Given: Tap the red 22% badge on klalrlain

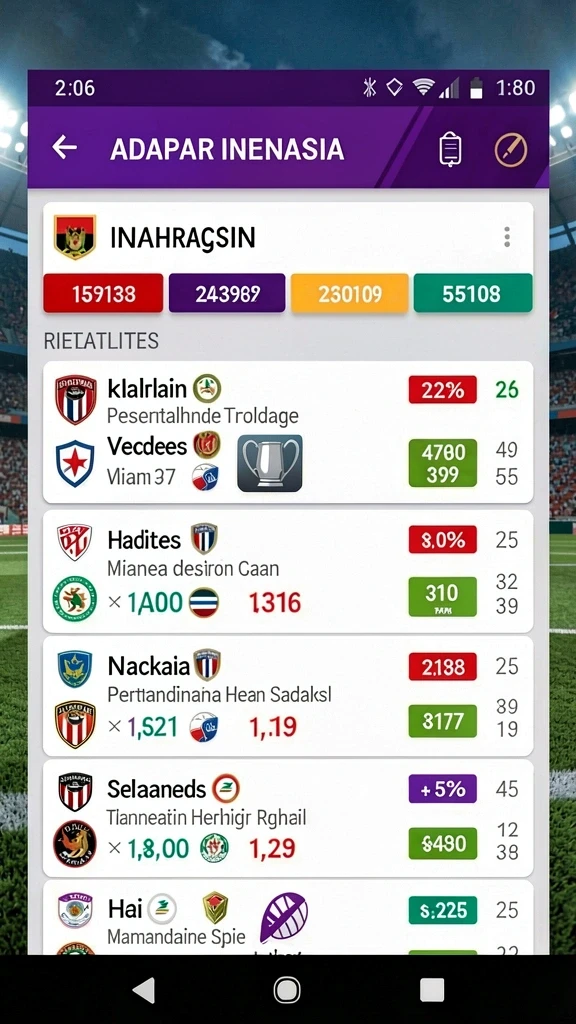Looking at the screenshot, I should pyautogui.click(x=442, y=389).
